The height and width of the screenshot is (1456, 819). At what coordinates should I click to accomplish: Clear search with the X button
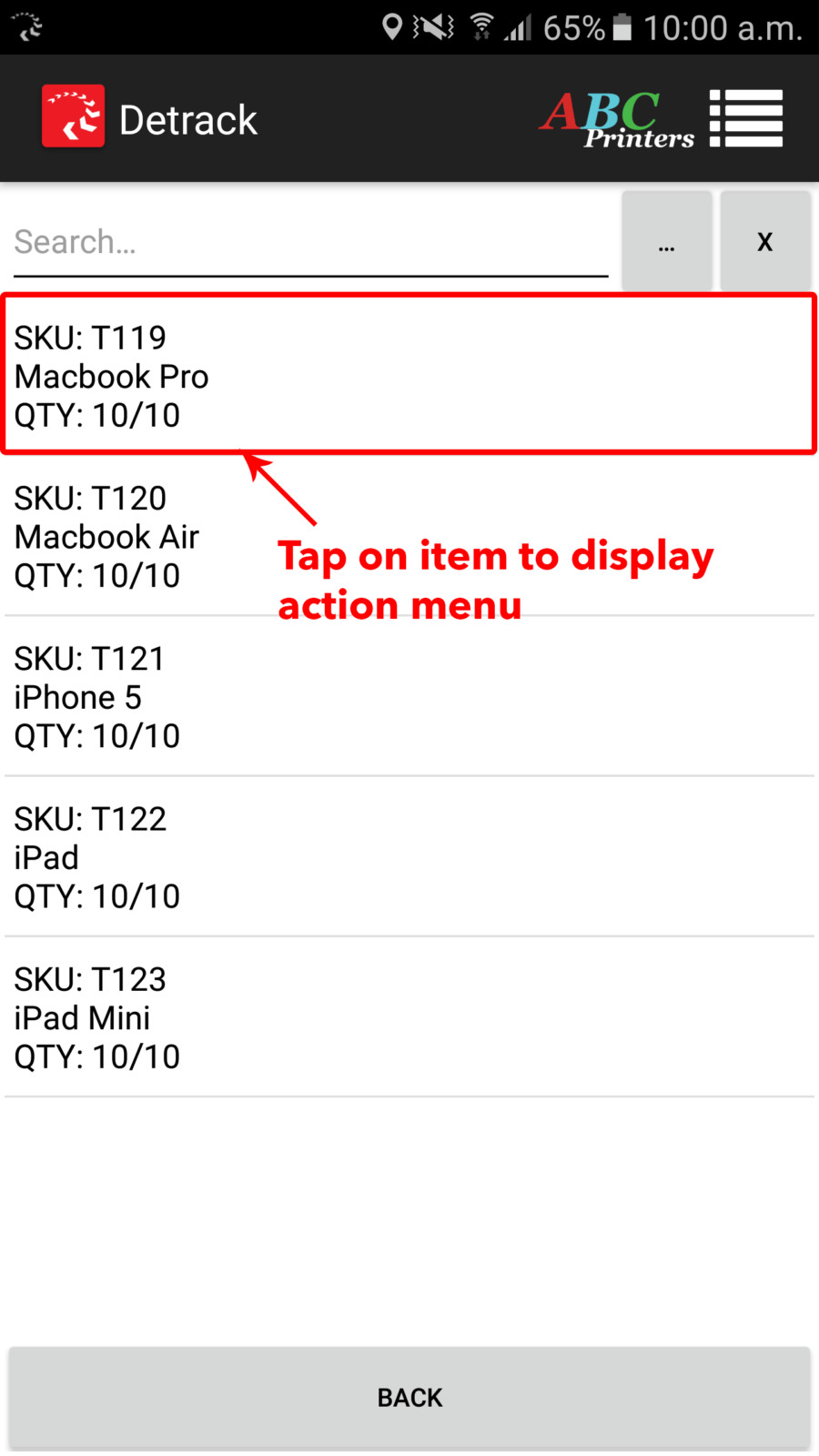764,242
